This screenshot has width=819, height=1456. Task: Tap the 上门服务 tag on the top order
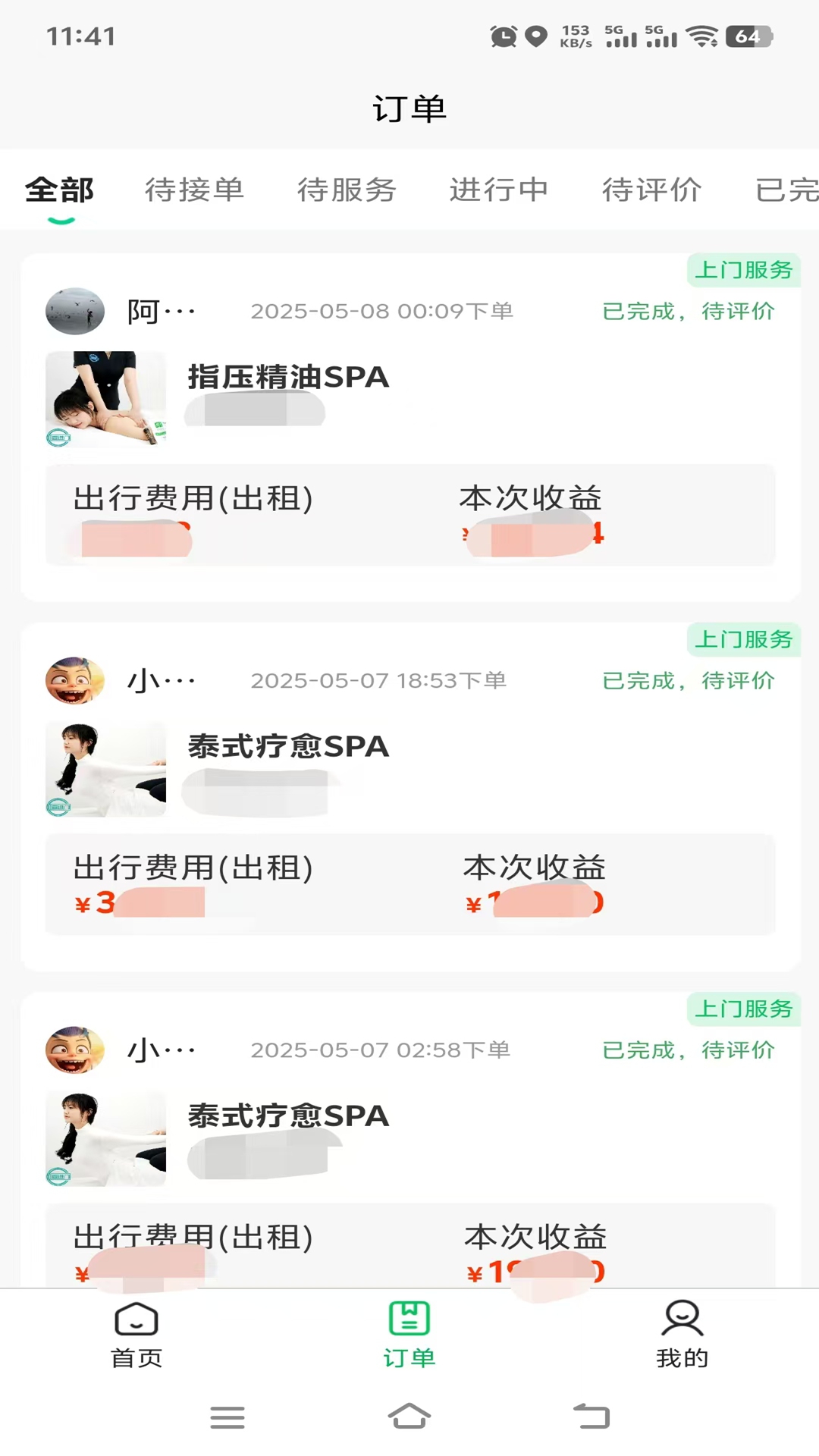pyautogui.click(x=744, y=270)
